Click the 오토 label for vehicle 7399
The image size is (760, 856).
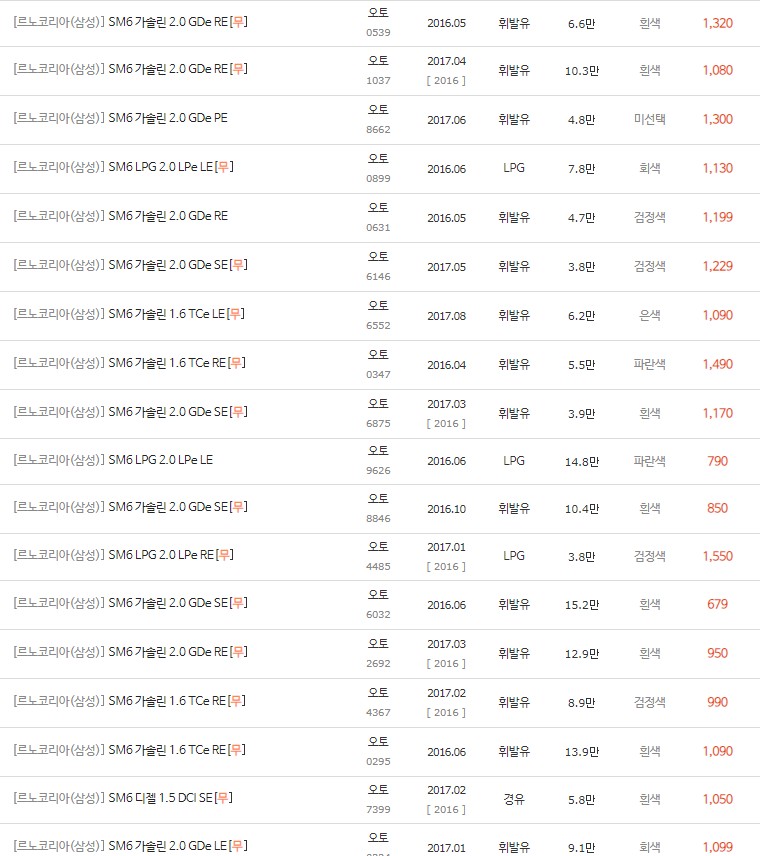coord(378,790)
